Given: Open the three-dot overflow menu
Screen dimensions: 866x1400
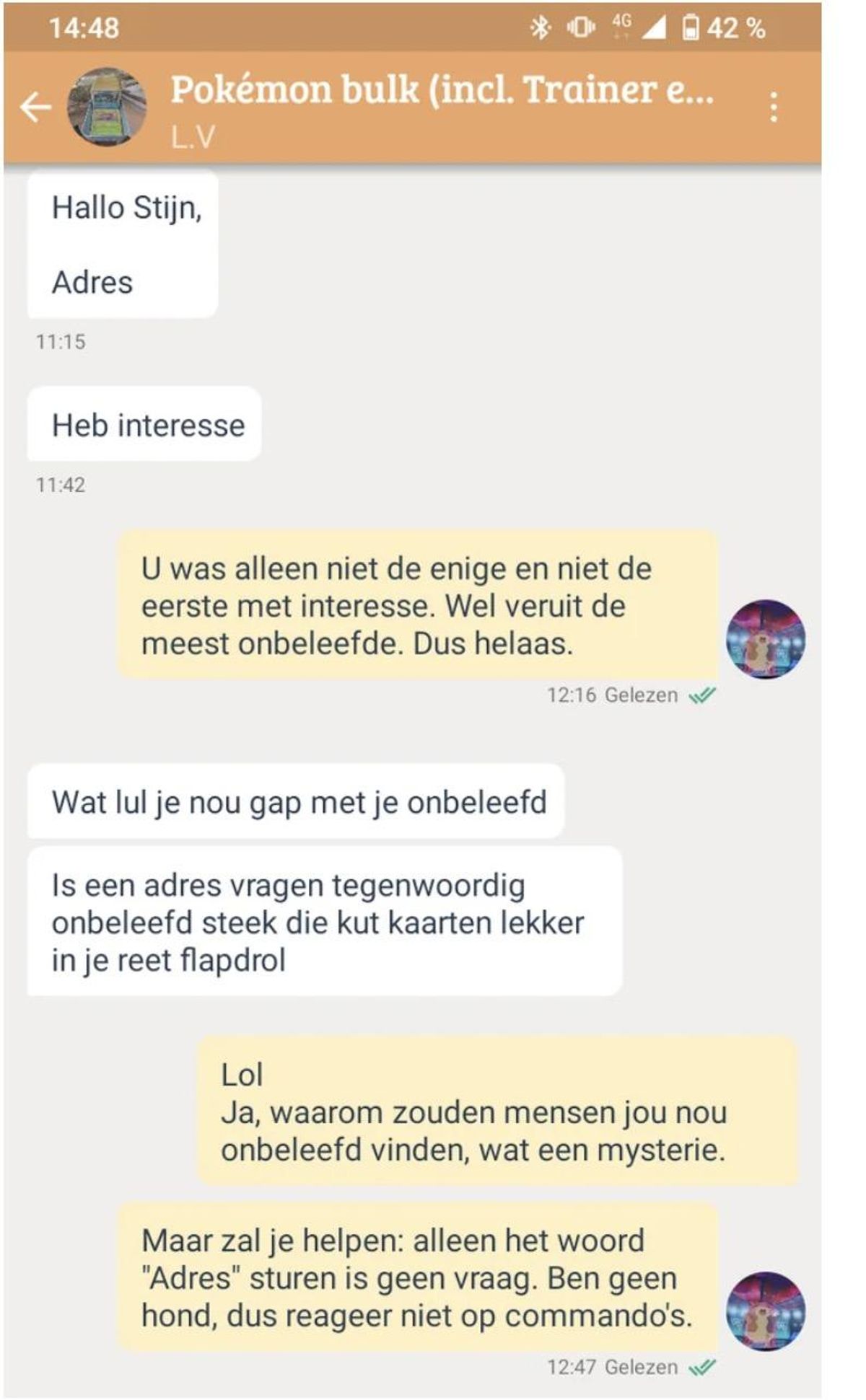Looking at the screenshot, I should 774,107.
